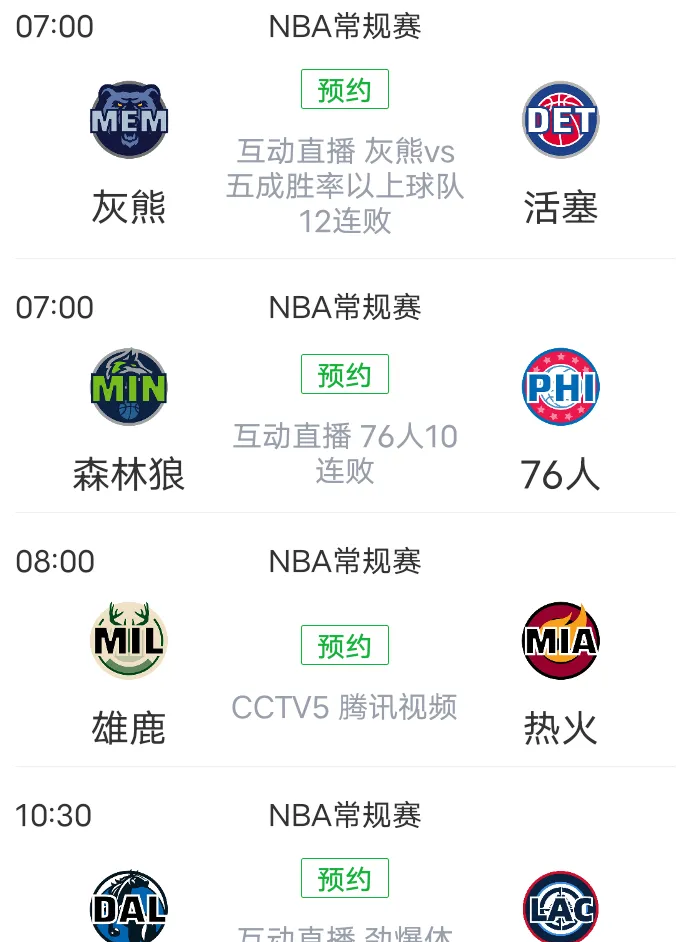View the 雄鹿 vs 热火 match row
Screen dimensions: 694x942
point(344,707)
